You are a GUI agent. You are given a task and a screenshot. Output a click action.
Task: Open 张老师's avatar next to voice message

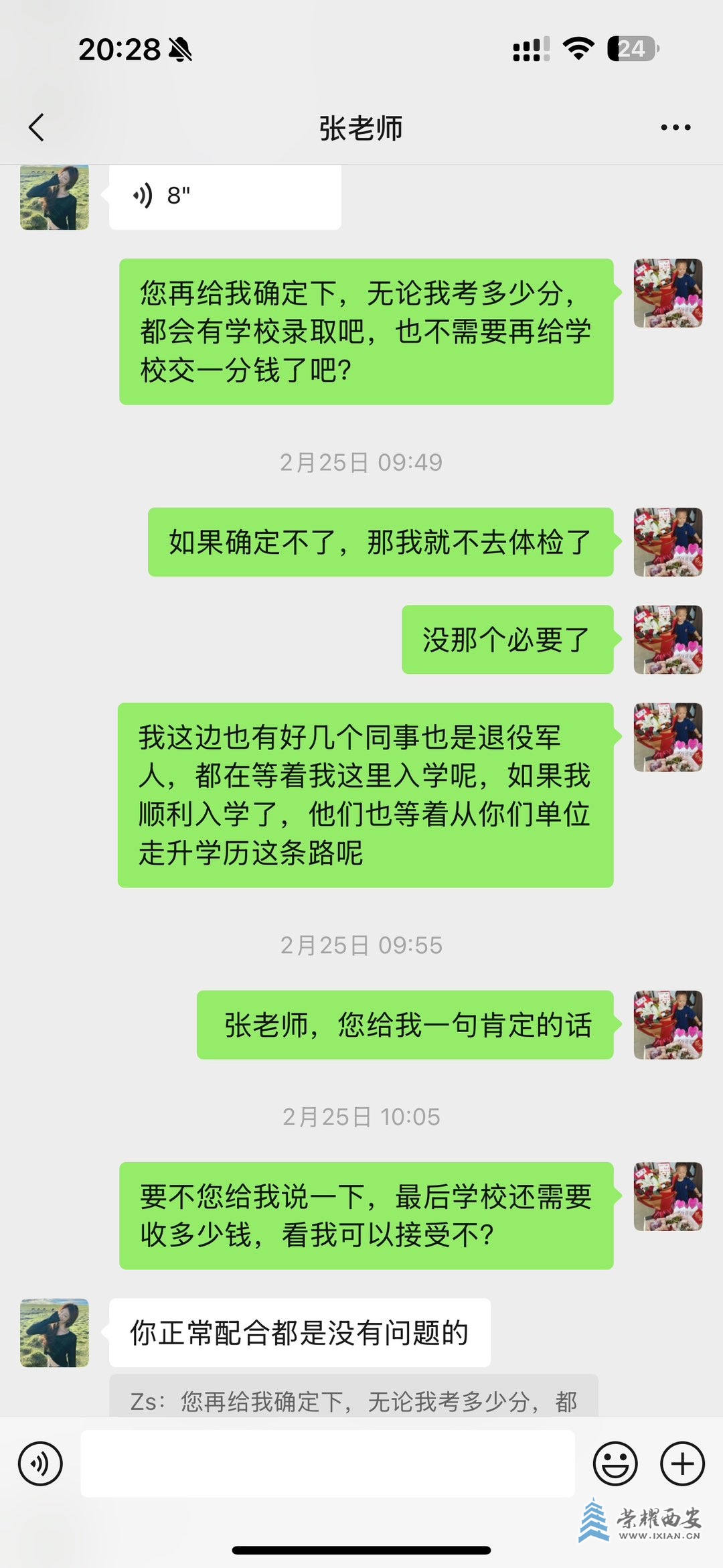pyautogui.click(x=54, y=198)
